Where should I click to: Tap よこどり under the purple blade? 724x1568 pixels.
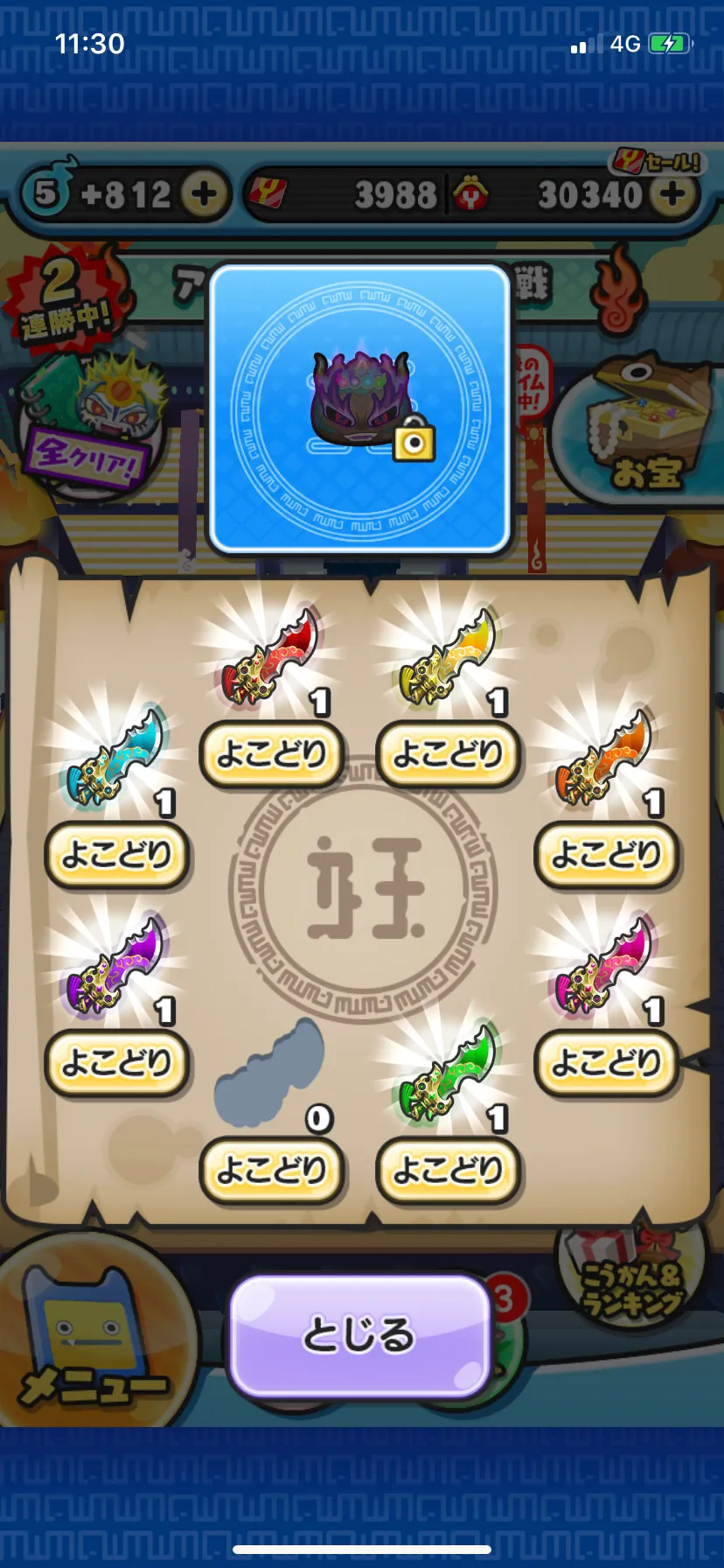pyautogui.click(x=117, y=1063)
